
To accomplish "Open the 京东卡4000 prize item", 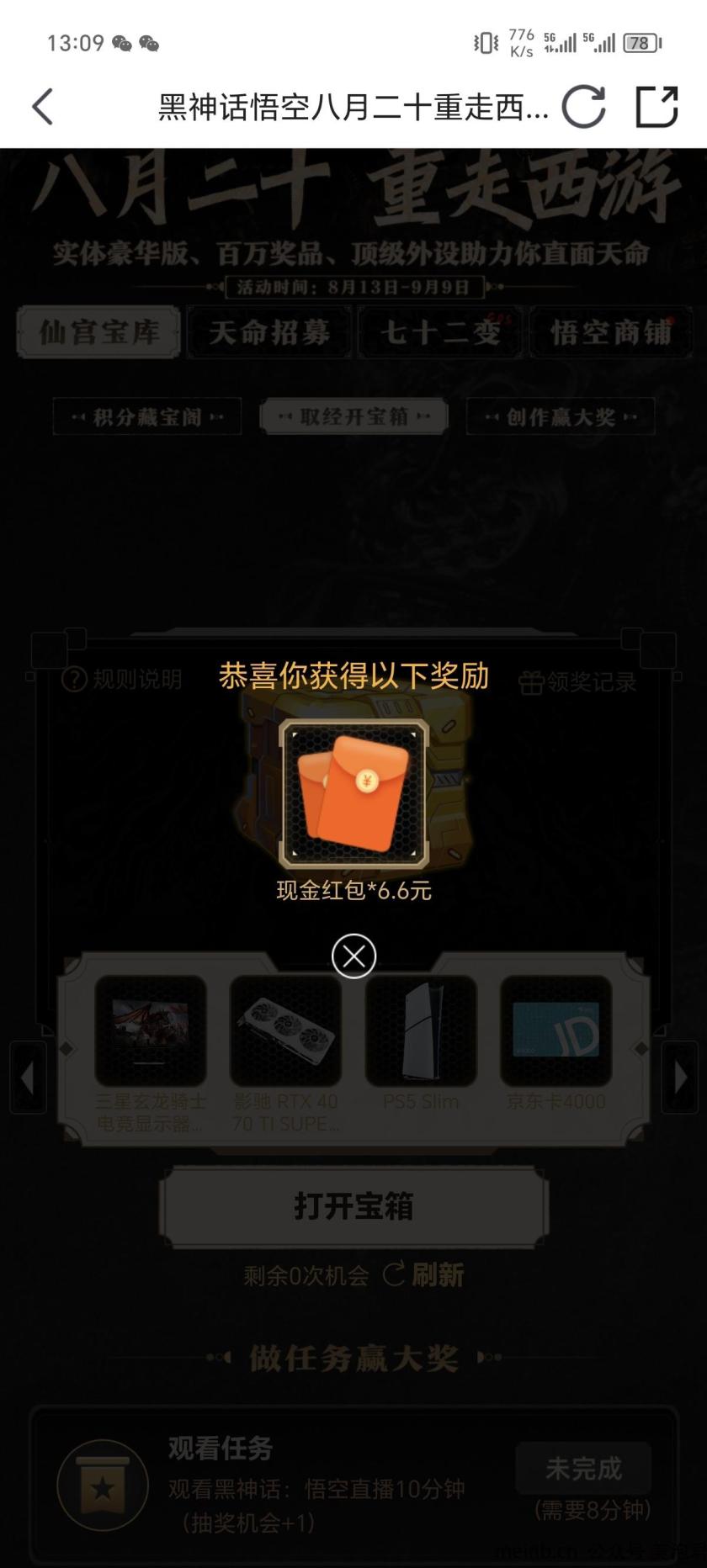I will tap(556, 1043).
